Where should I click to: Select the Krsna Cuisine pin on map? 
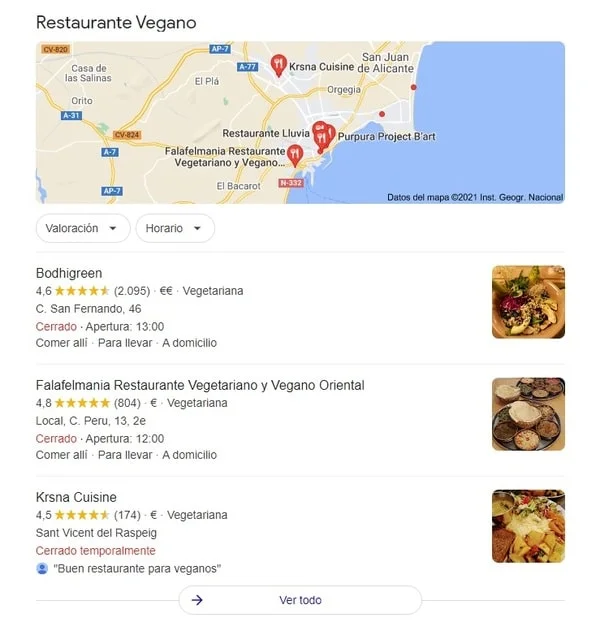279,65
